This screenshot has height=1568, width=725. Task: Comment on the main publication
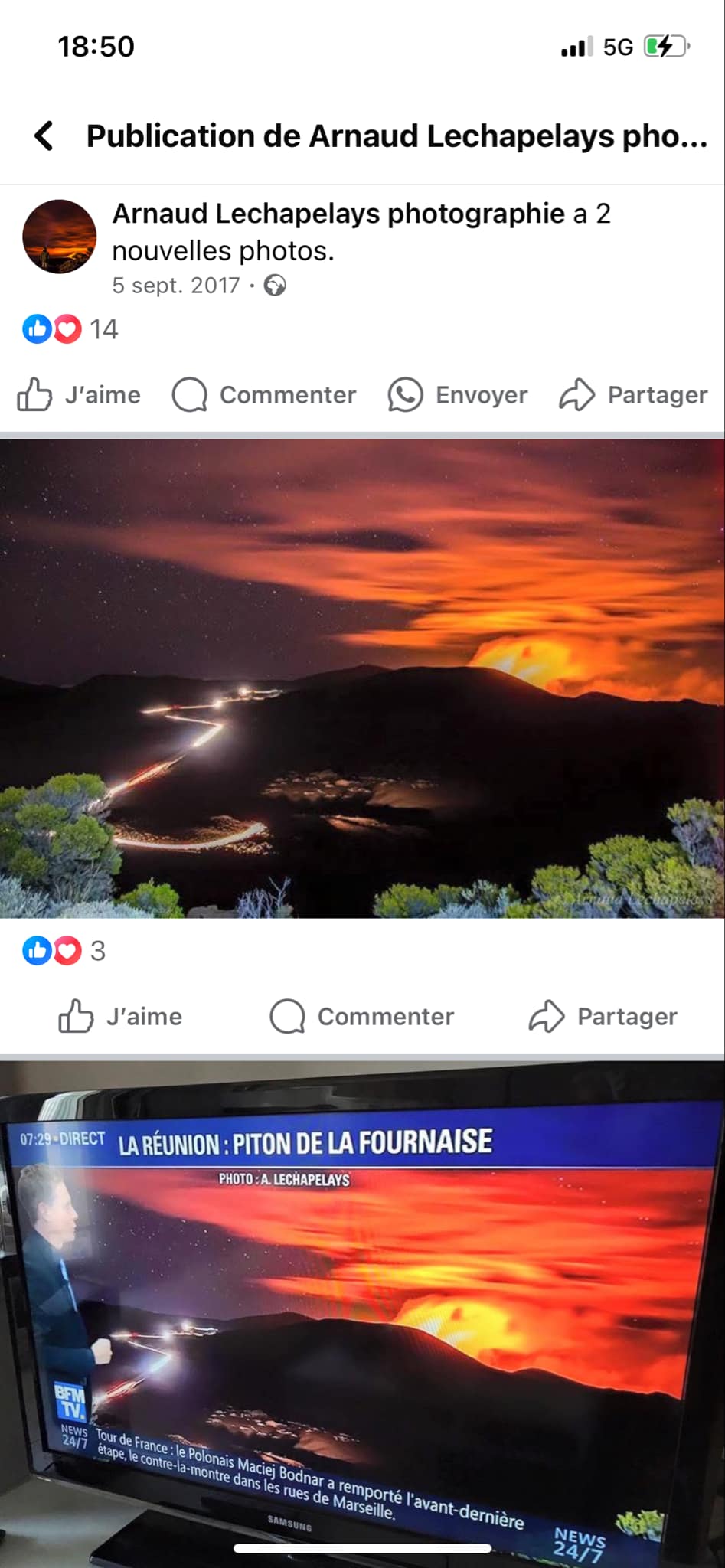265,395
